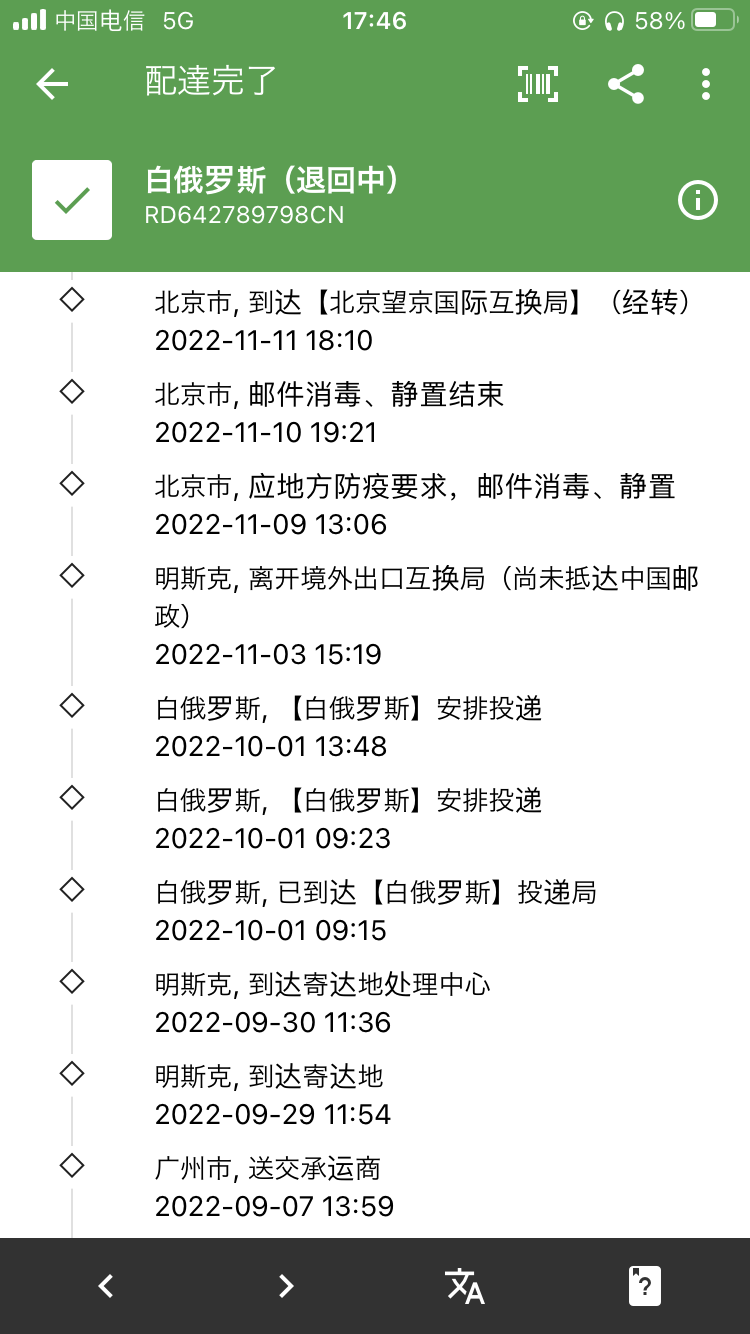The image size is (750, 1334).
Task: Open the help document icon
Action: coord(645,1286)
